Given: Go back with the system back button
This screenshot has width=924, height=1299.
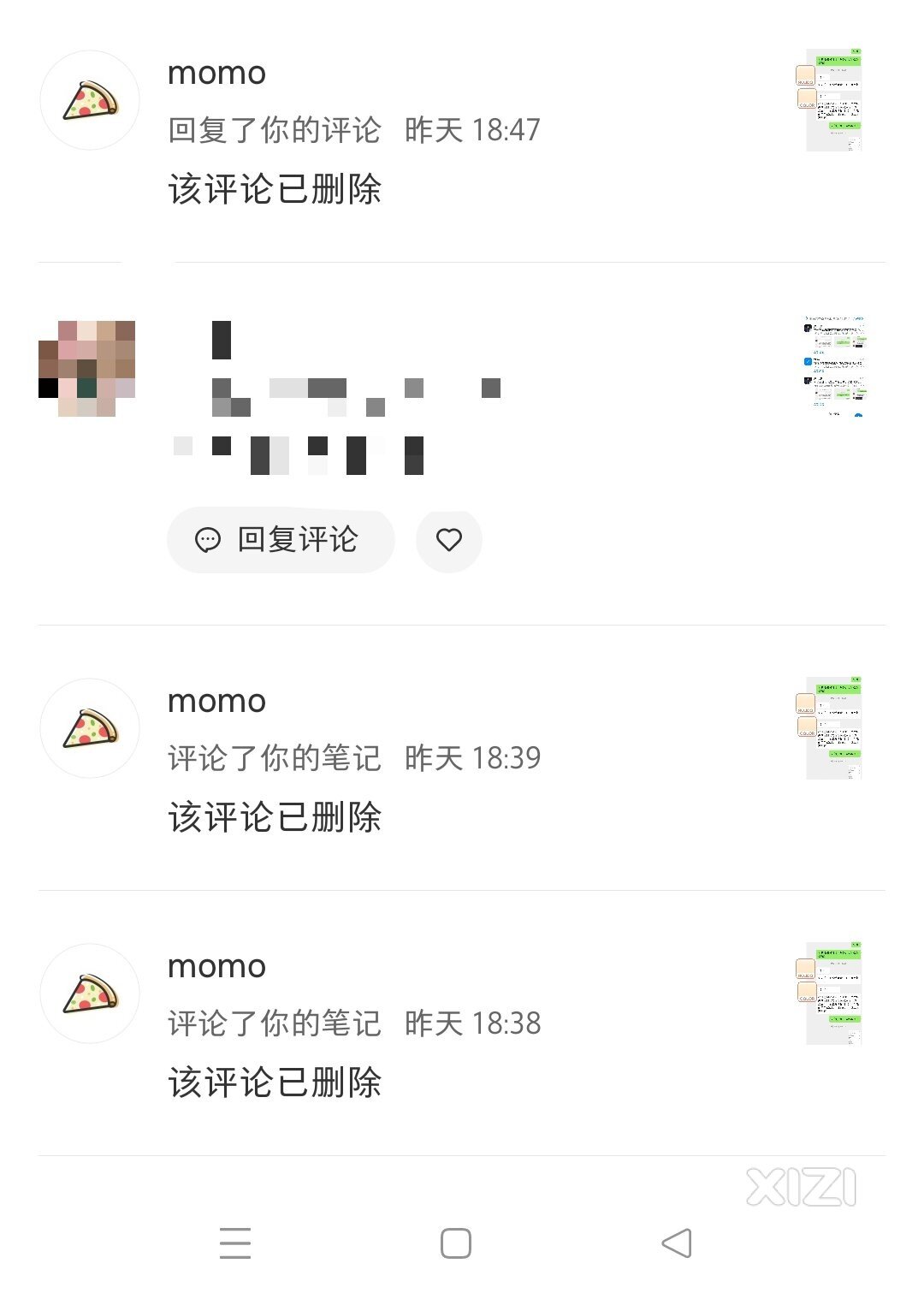Looking at the screenshot, I should click(x=677, y=1243).
